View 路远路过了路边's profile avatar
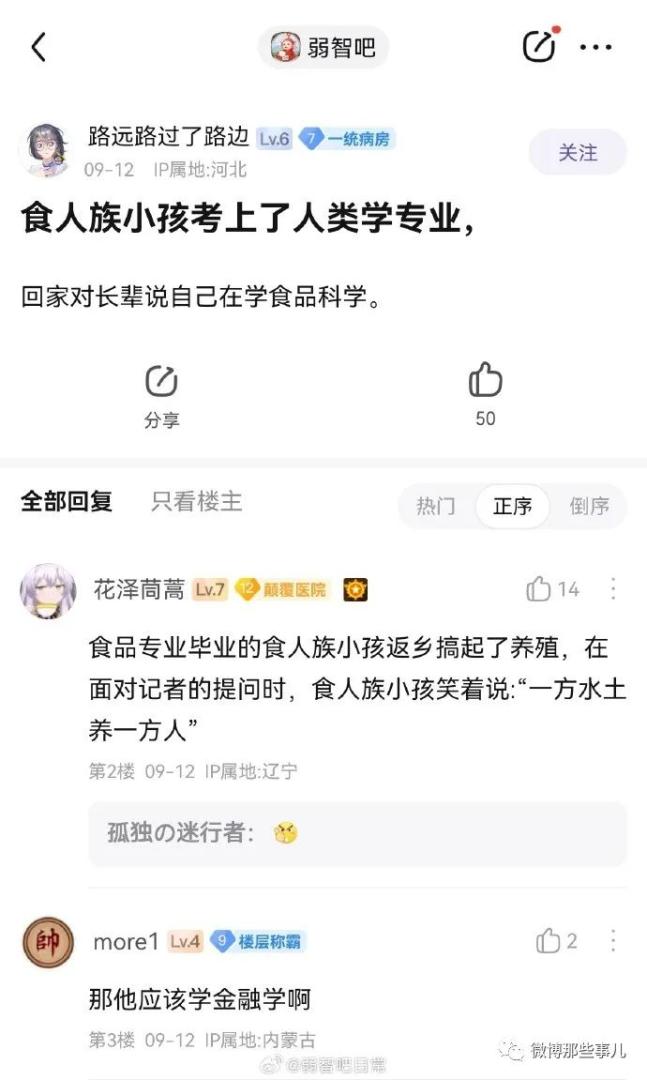Viewport: 647px width, 1080px height. [45, 151]
